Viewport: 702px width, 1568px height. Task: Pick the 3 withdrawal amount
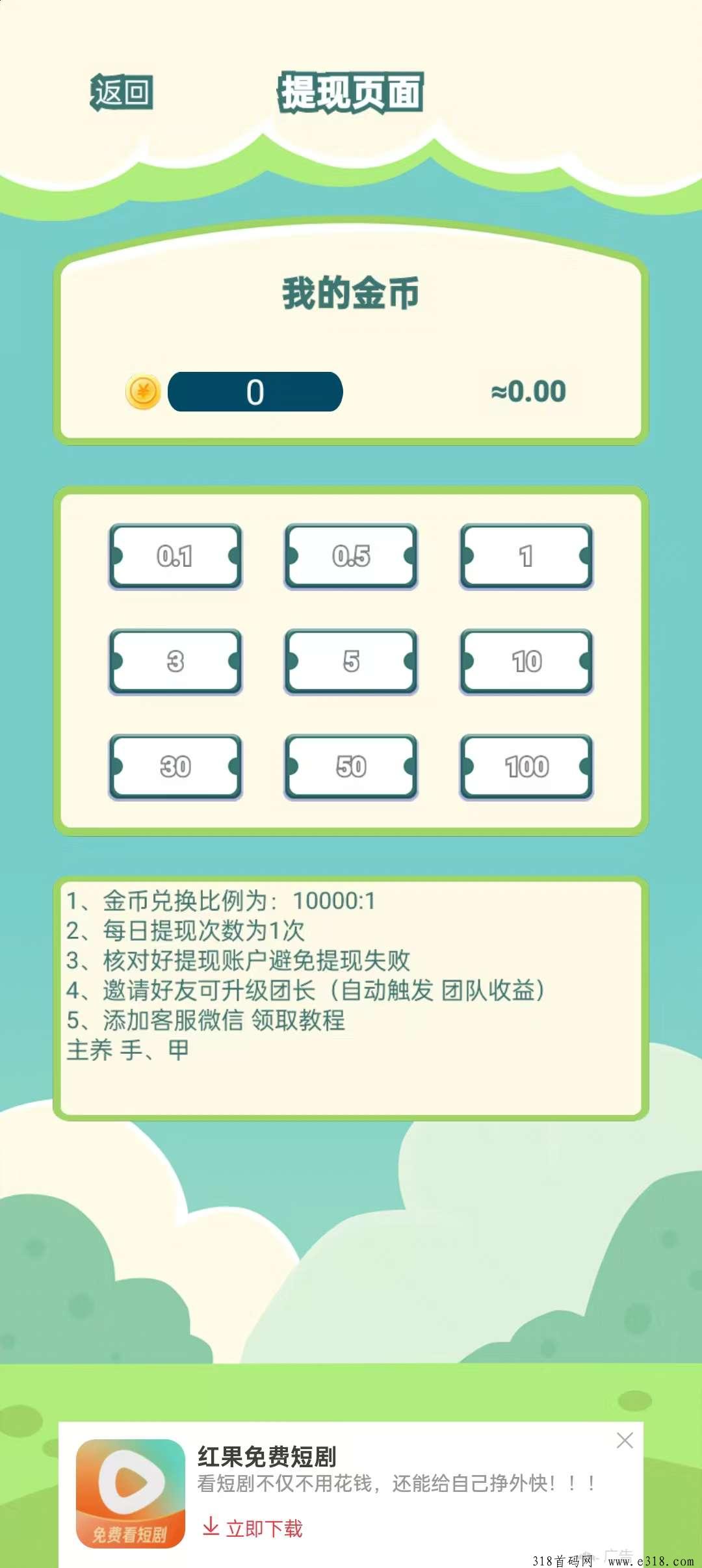click(175, 662)
